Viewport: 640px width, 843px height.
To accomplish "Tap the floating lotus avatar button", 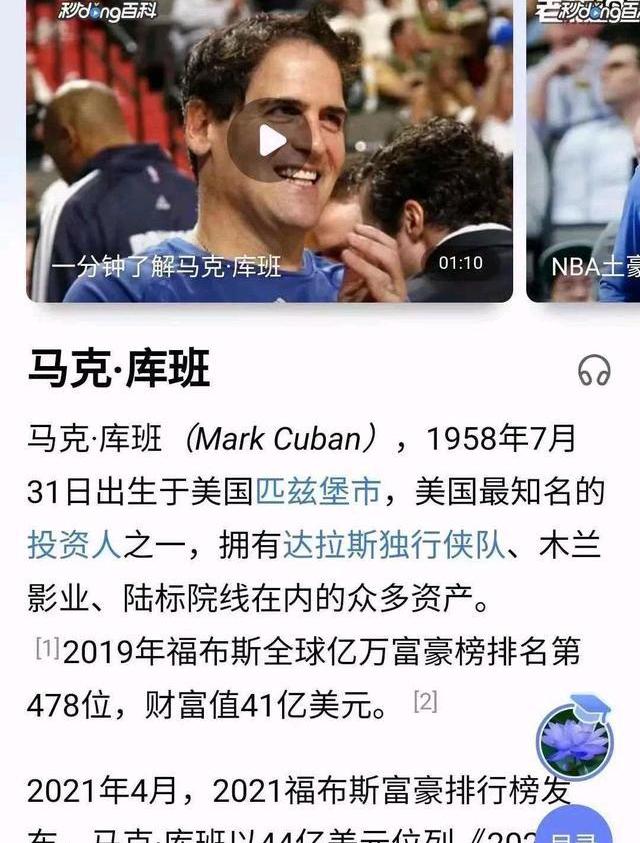I will point(574,740).
